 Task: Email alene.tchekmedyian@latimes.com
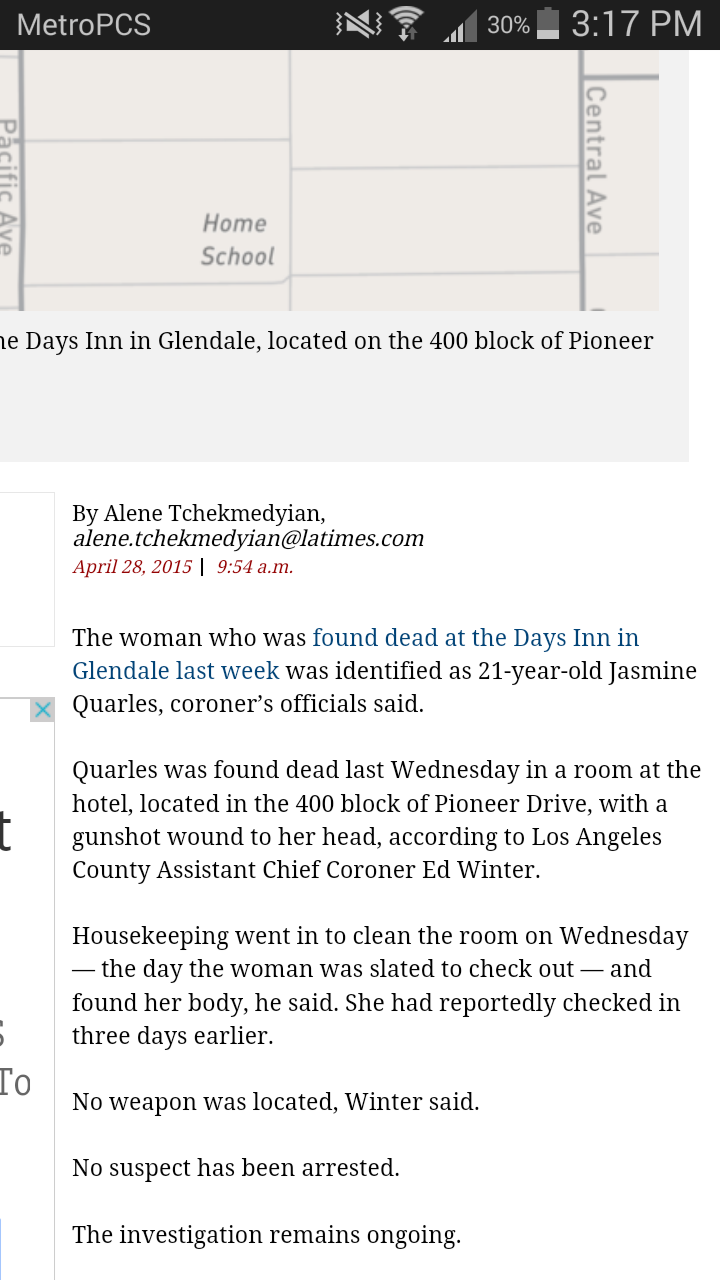click(248, 539)
